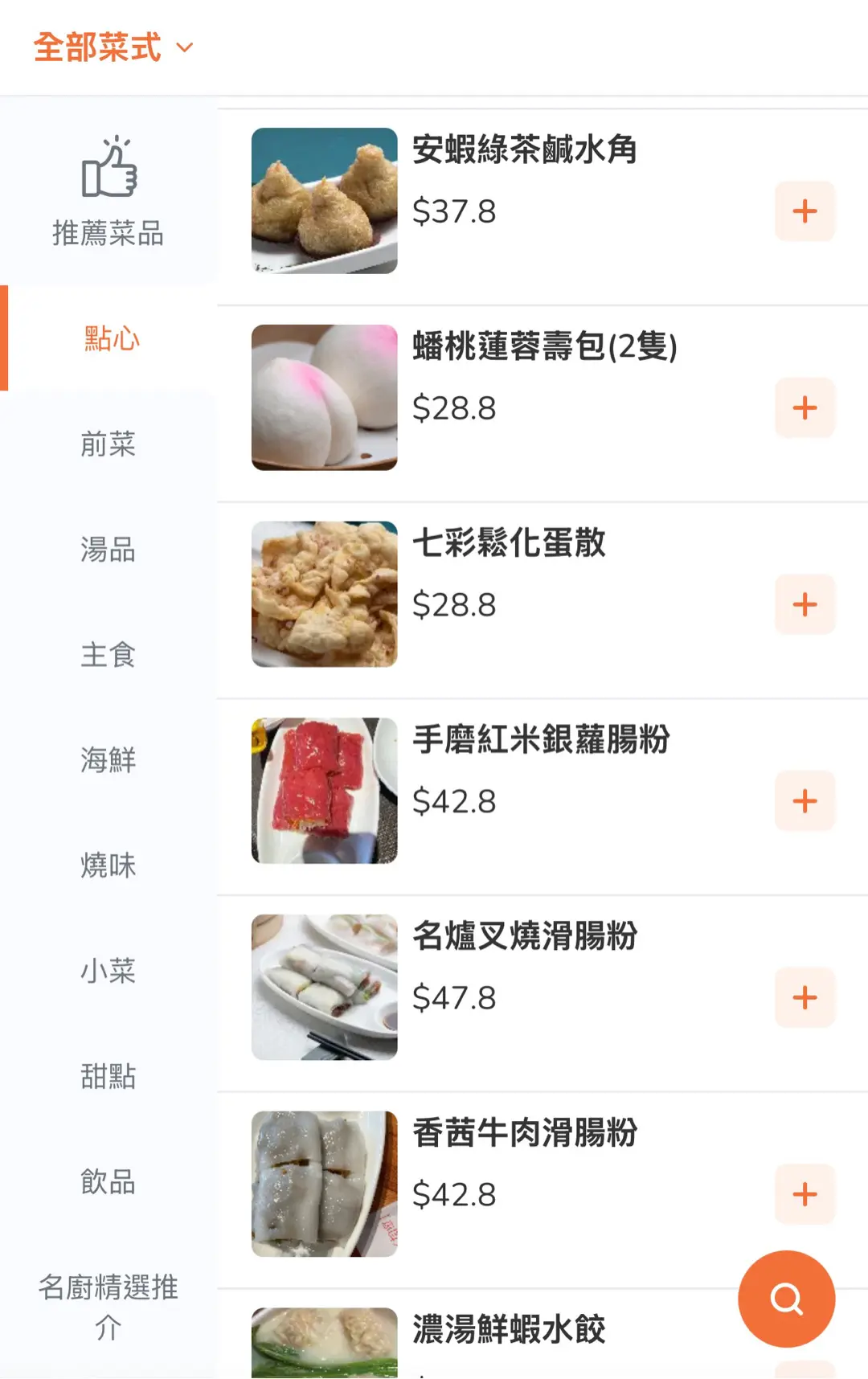The image size is (868, 1379).
Task: Expand the 全部菜式 dropdown
Action: 113,47
